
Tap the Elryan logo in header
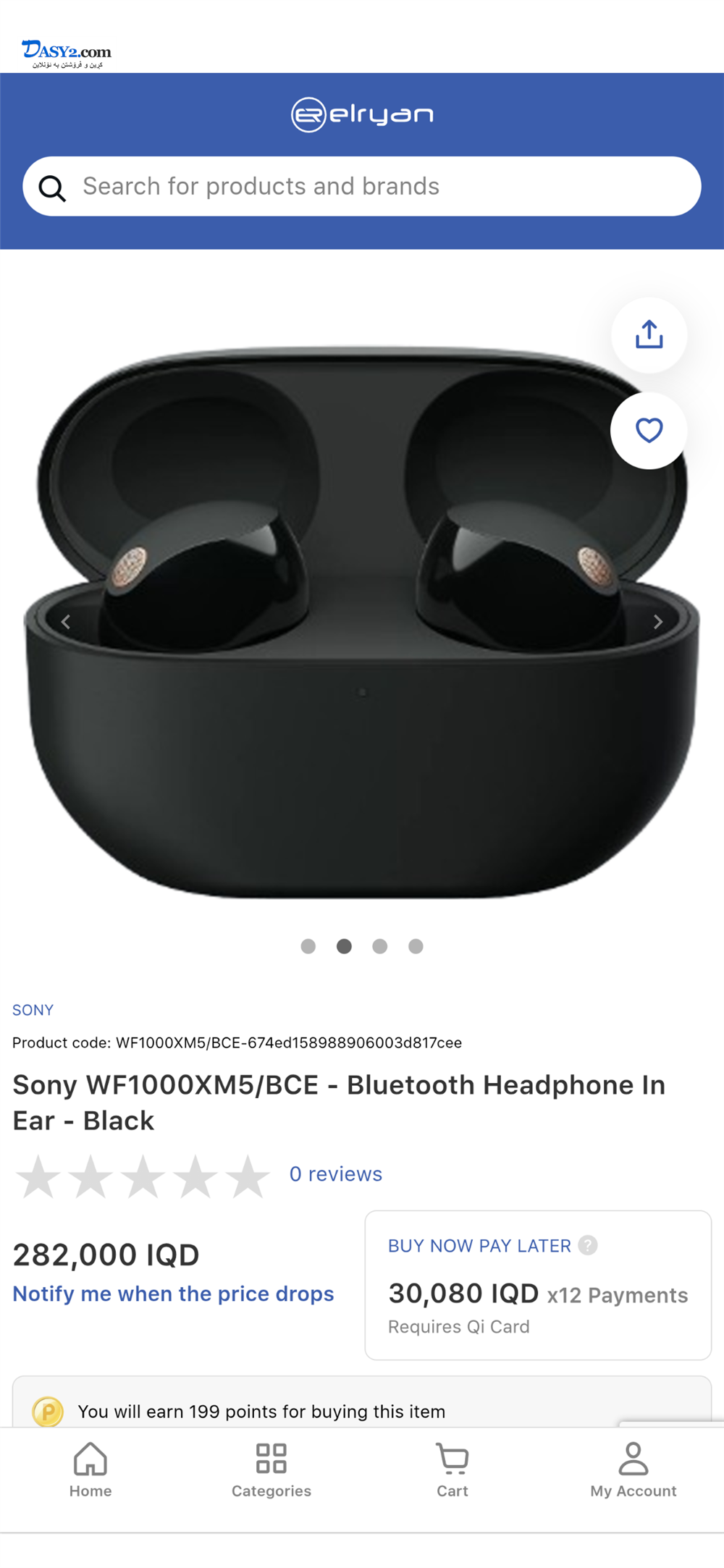362,114
